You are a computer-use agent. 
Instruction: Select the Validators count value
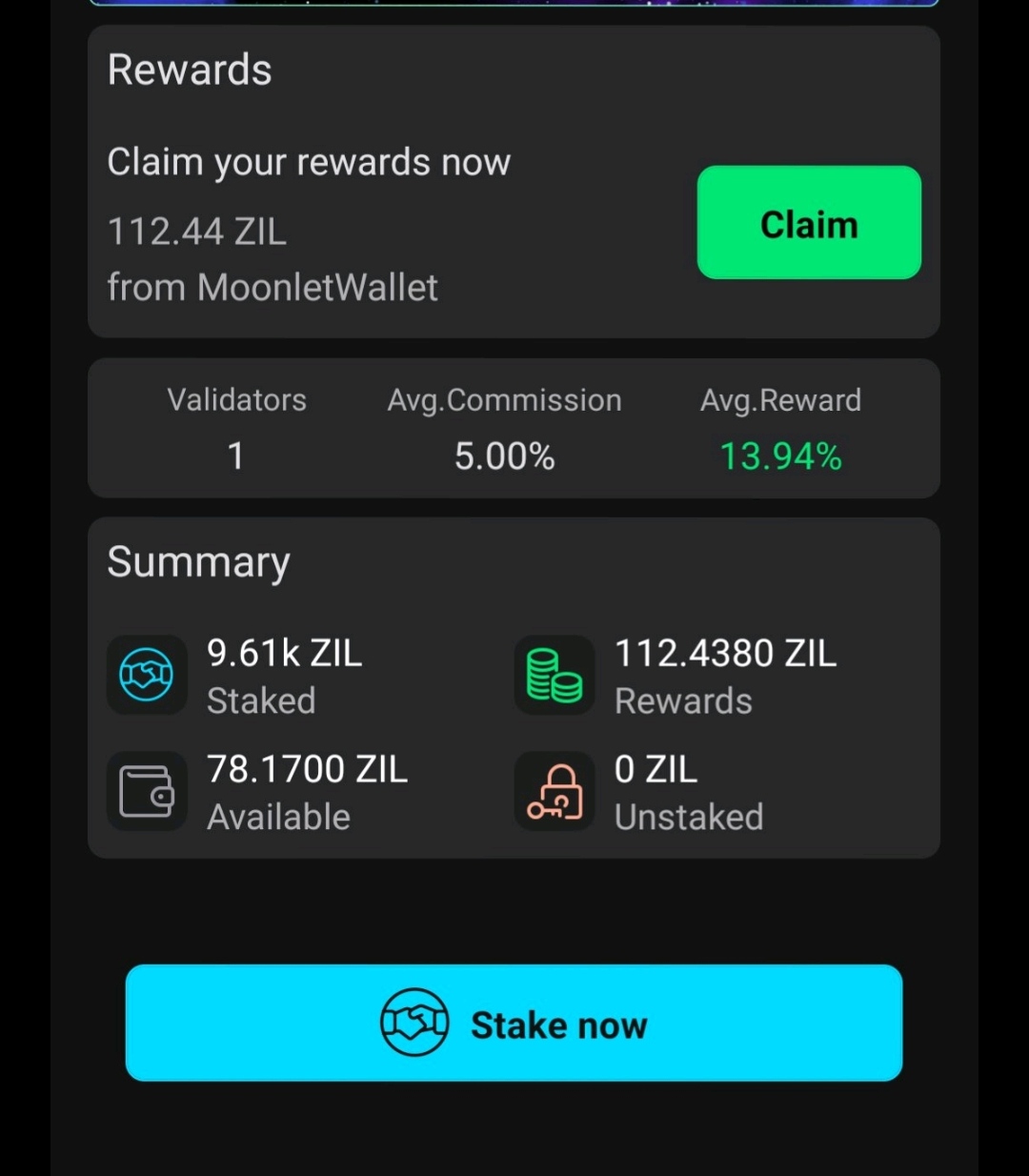(236, 456)
